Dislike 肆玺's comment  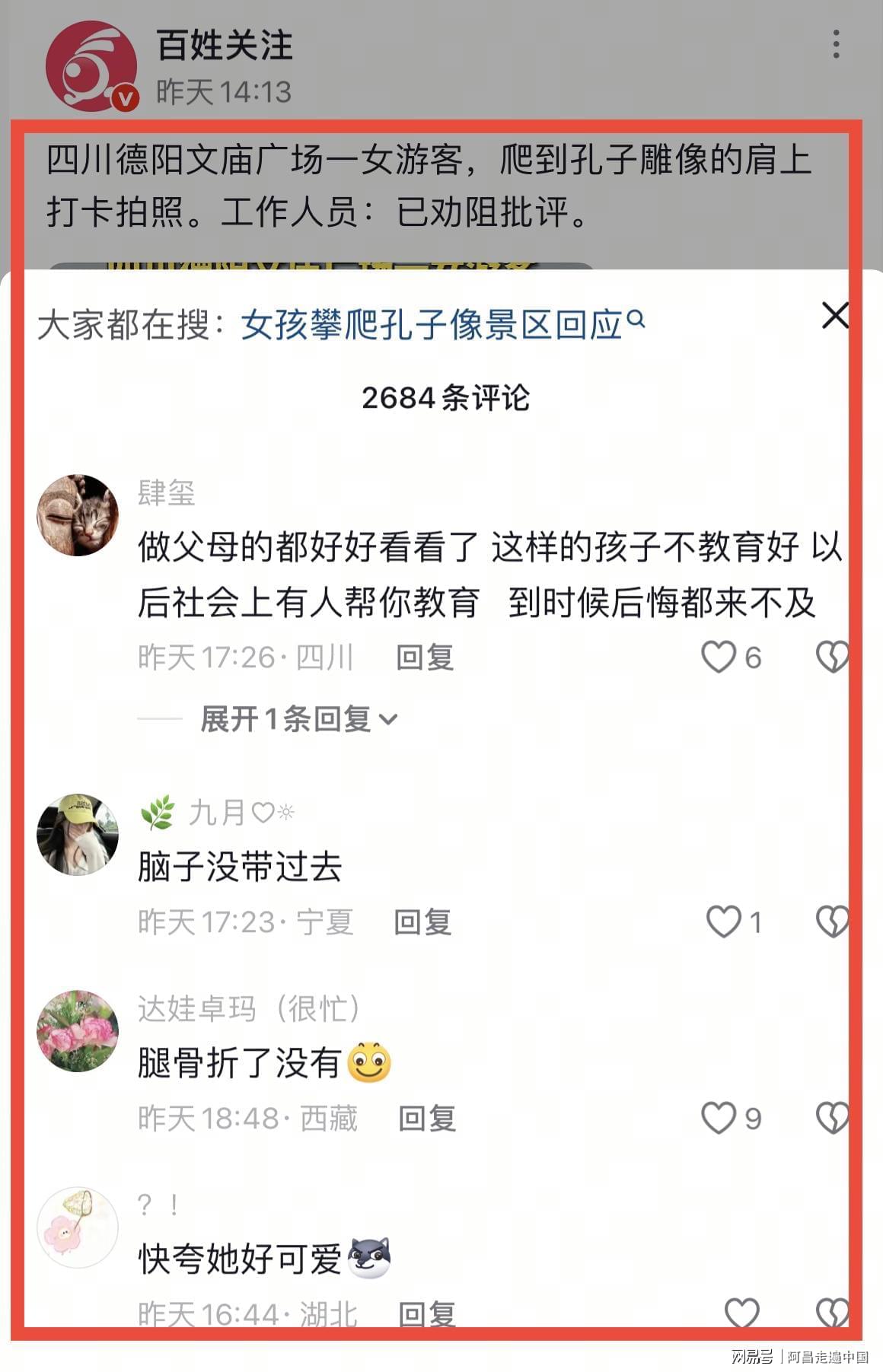click(831, 657)
